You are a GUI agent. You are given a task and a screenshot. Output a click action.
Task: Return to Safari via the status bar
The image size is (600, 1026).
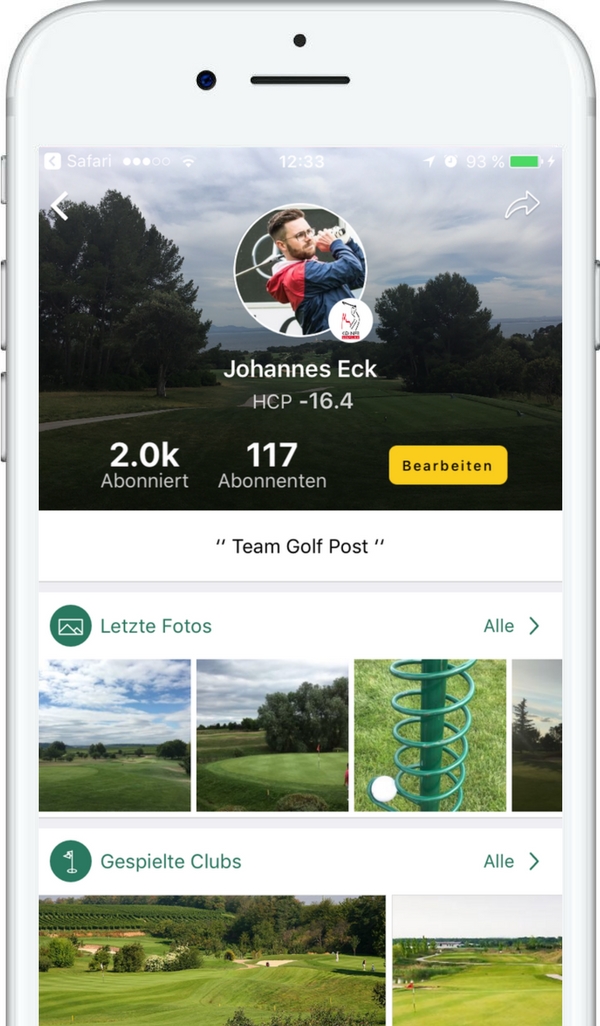(x=78, y=161)
